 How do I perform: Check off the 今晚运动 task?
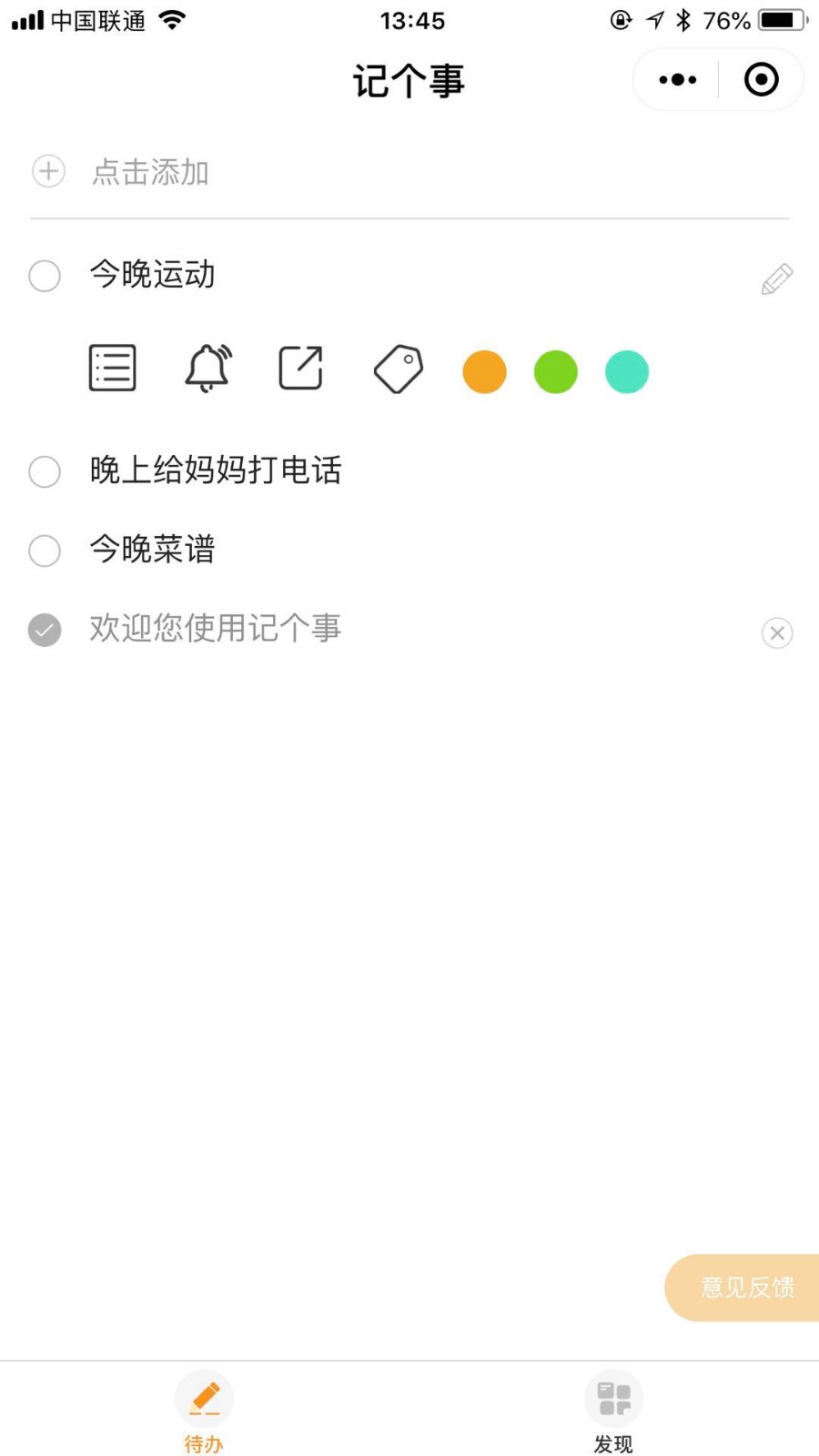pyautogui.click(x=45, y=275)
